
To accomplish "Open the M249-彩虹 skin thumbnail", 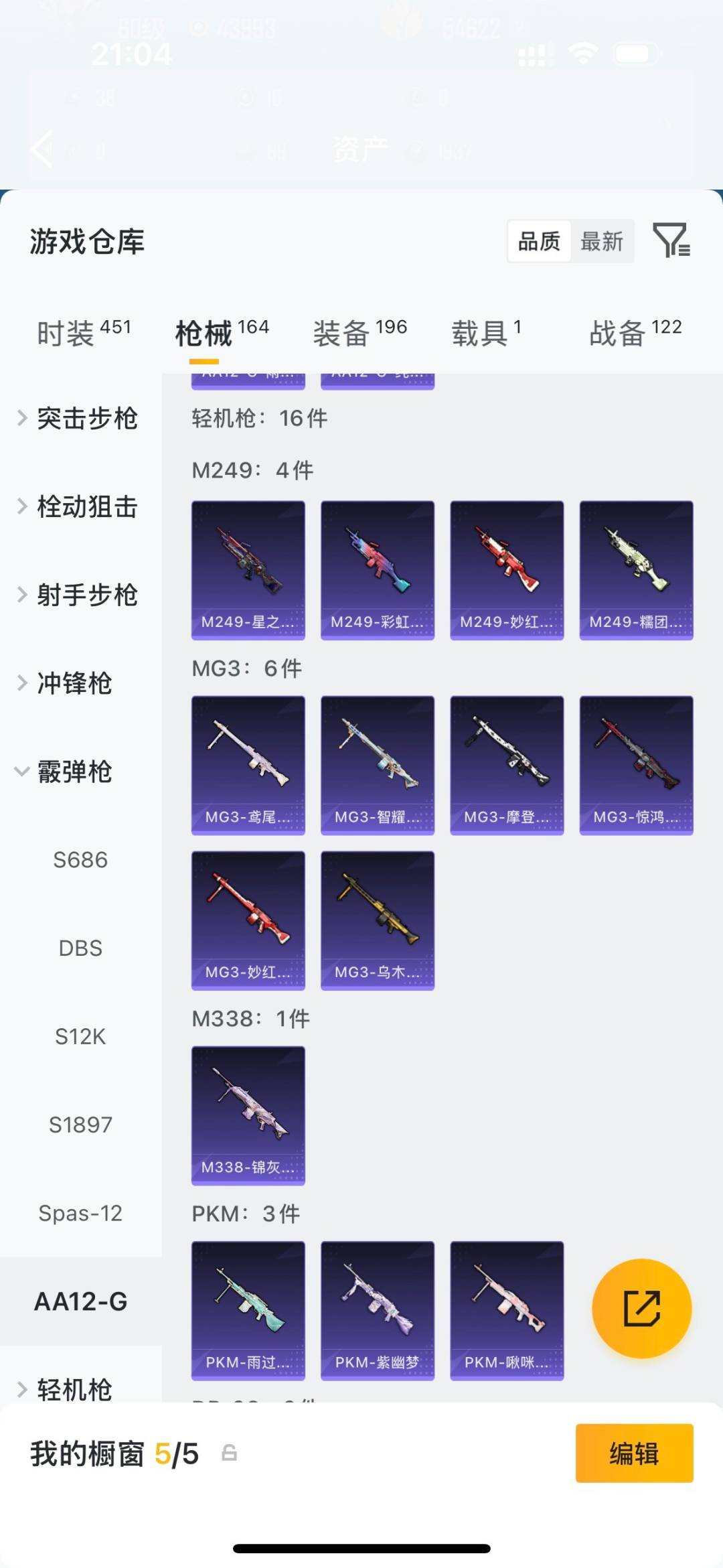I will [377, 568].
